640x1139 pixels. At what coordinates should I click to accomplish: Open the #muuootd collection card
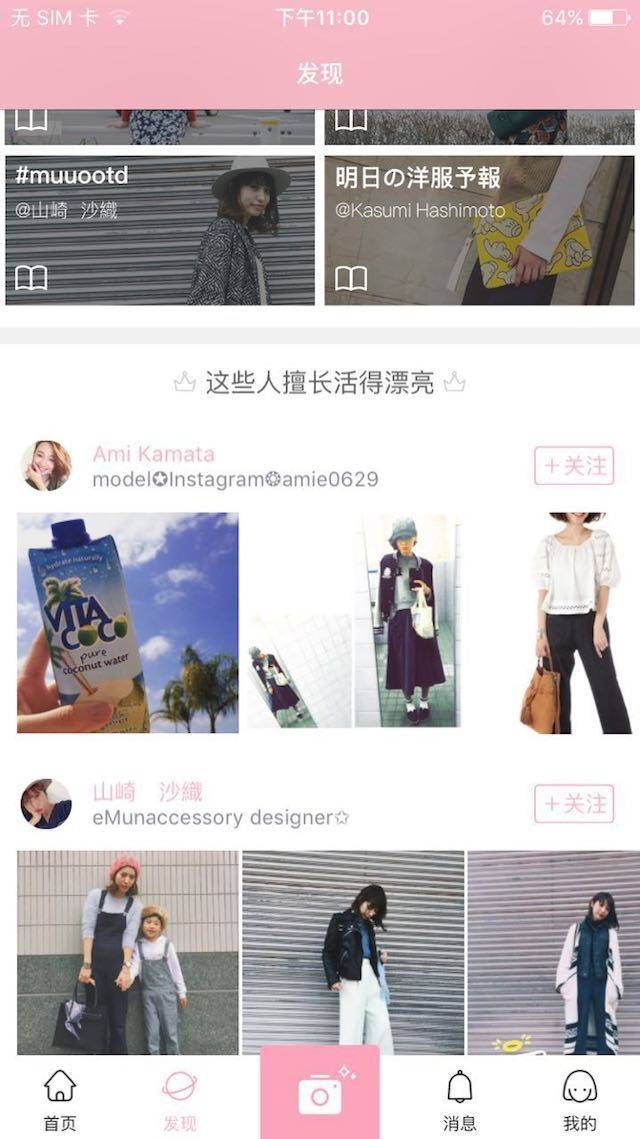coord(160,230)
